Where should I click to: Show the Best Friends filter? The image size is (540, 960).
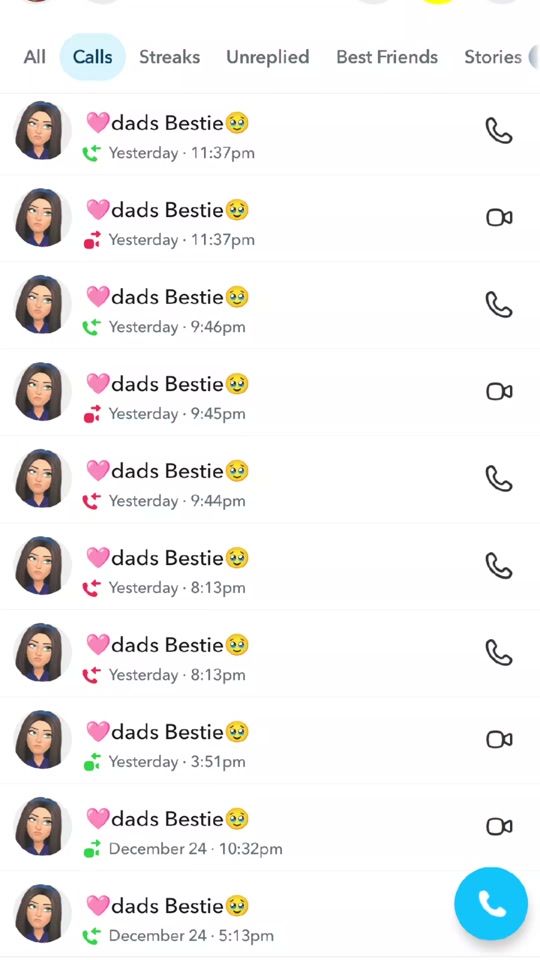point(387,57)
